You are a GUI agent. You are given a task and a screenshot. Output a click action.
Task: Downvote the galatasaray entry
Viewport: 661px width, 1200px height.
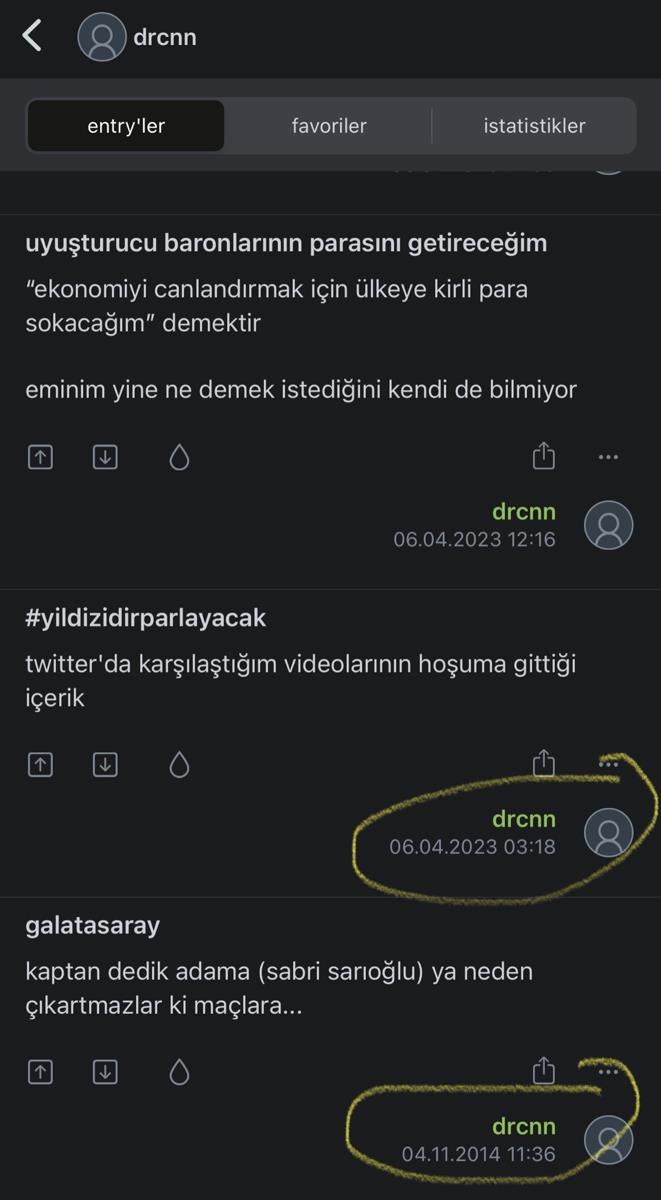(105, 1072)
